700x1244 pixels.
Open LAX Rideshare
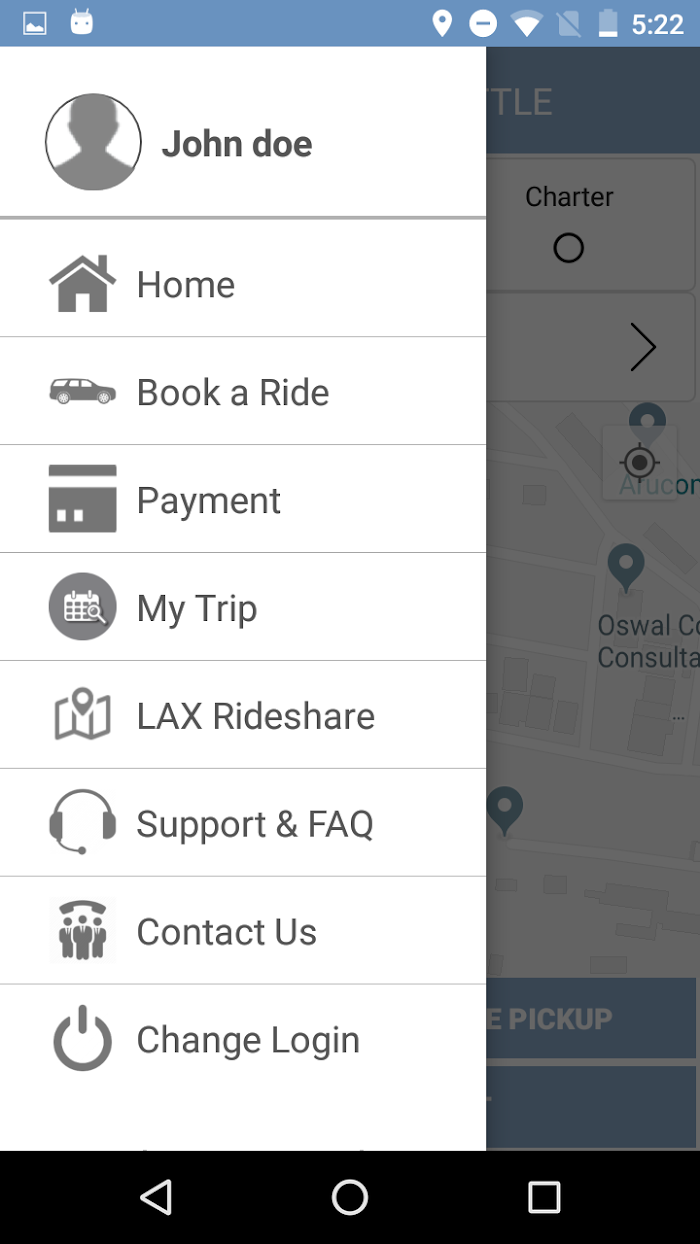(x=243, y=716)
